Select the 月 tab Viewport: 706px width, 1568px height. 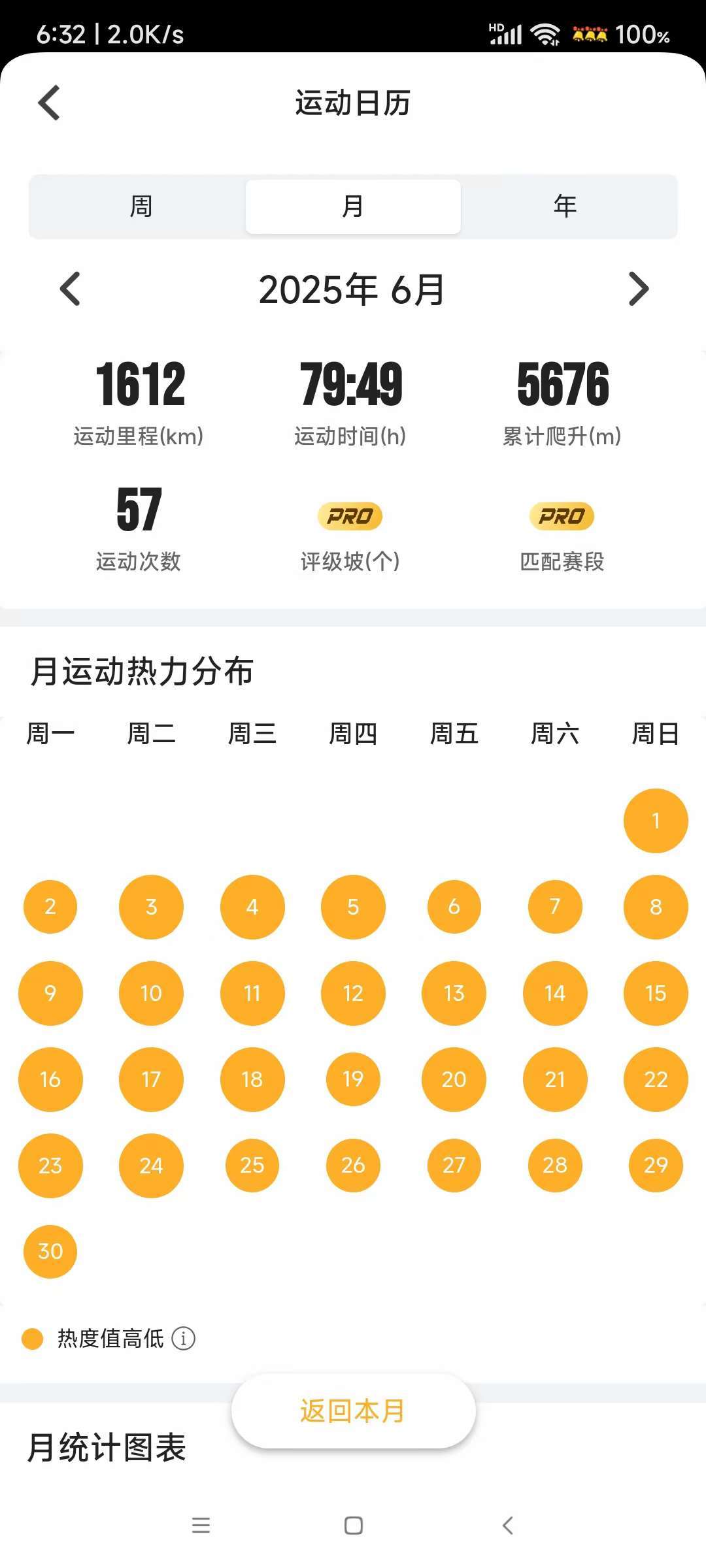coord(353,206)
